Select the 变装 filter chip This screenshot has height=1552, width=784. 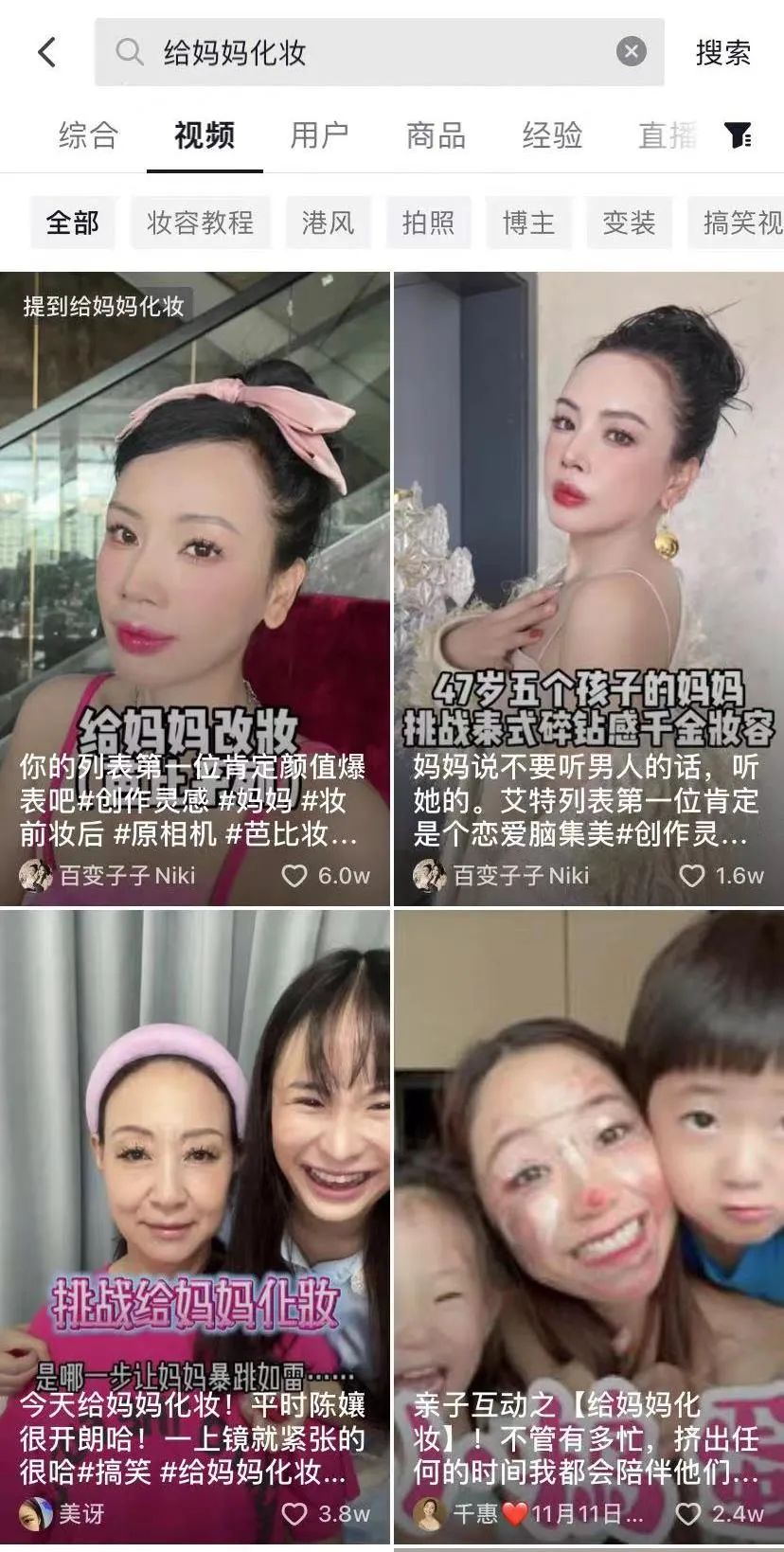coord(629,223)
